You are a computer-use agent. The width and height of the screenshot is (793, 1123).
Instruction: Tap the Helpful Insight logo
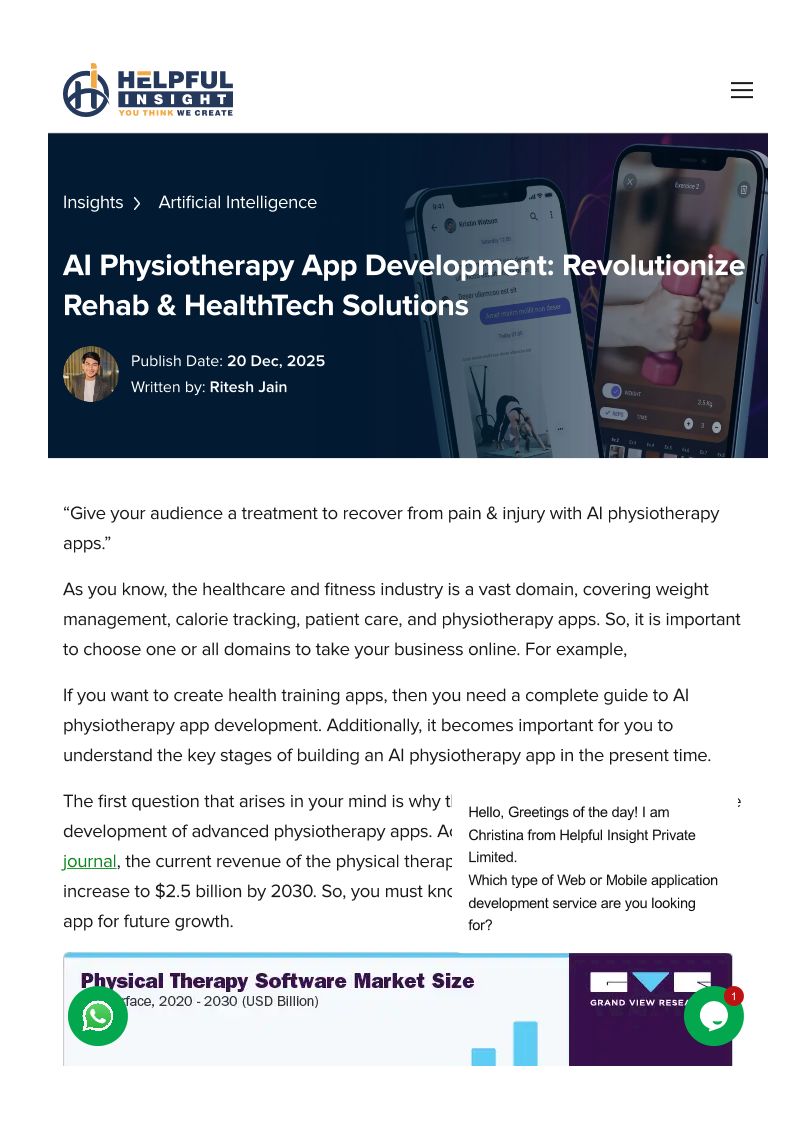tap(148, 90)
